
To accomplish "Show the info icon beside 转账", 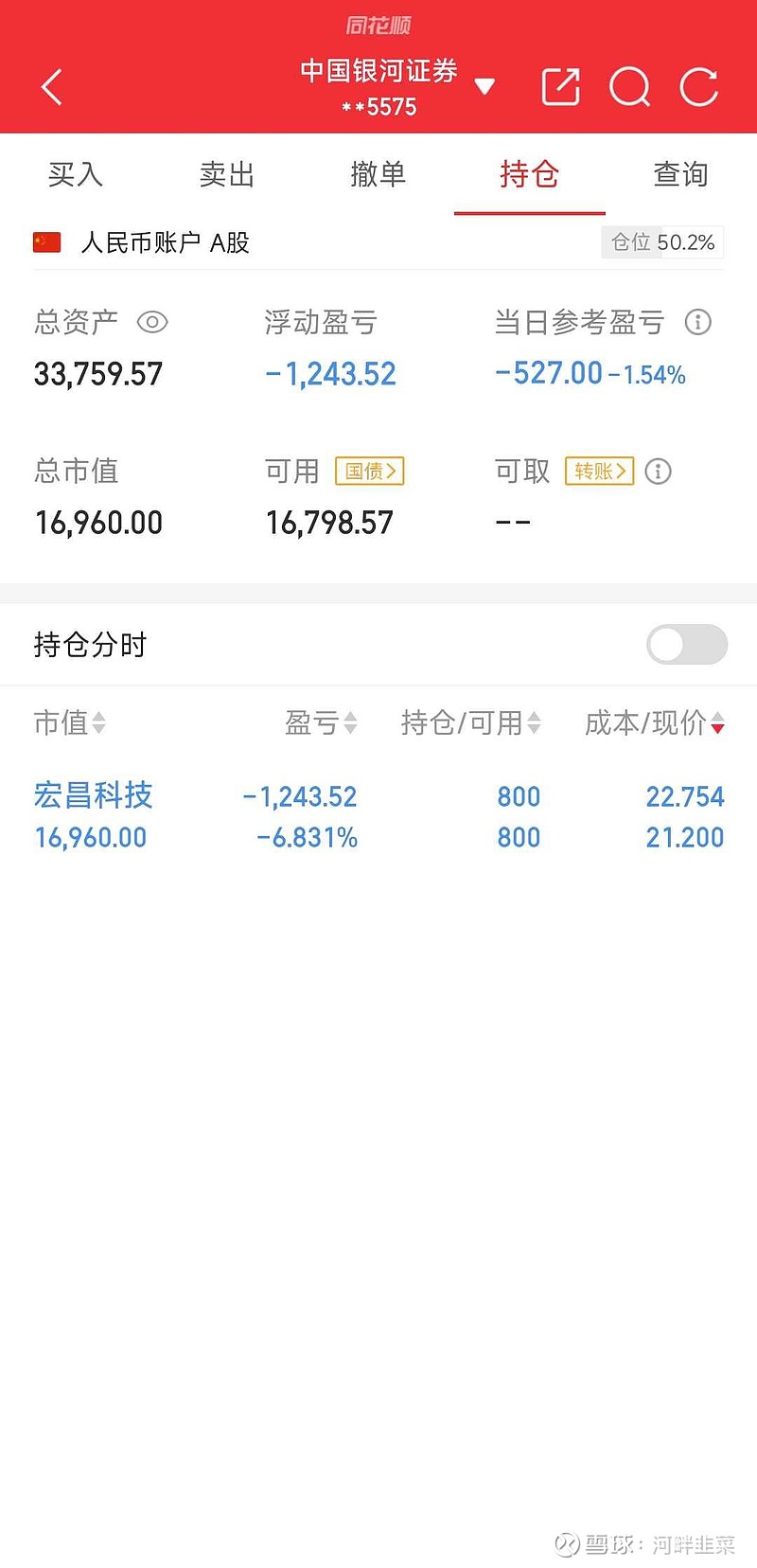I will coord(658,471).
